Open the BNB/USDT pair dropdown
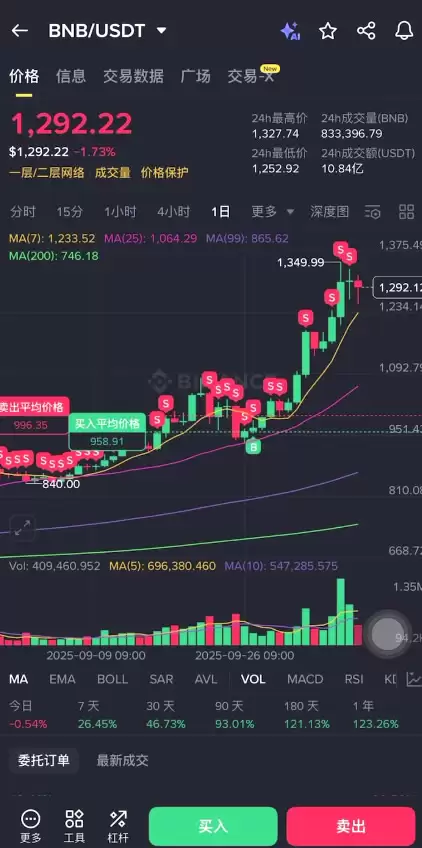Screen dimensions: 422x848 (161, 31)
